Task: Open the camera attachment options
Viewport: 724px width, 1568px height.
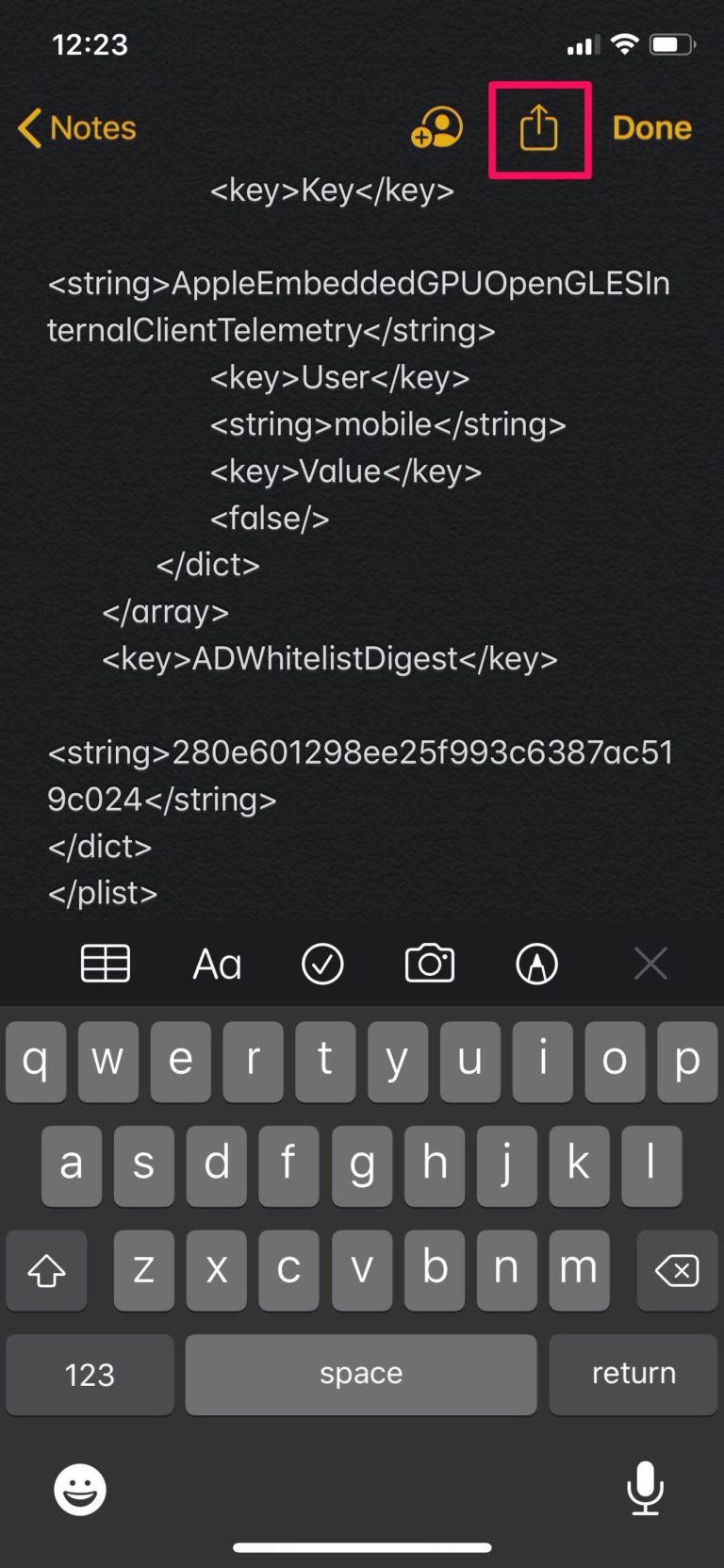Action: coord(430,964)
